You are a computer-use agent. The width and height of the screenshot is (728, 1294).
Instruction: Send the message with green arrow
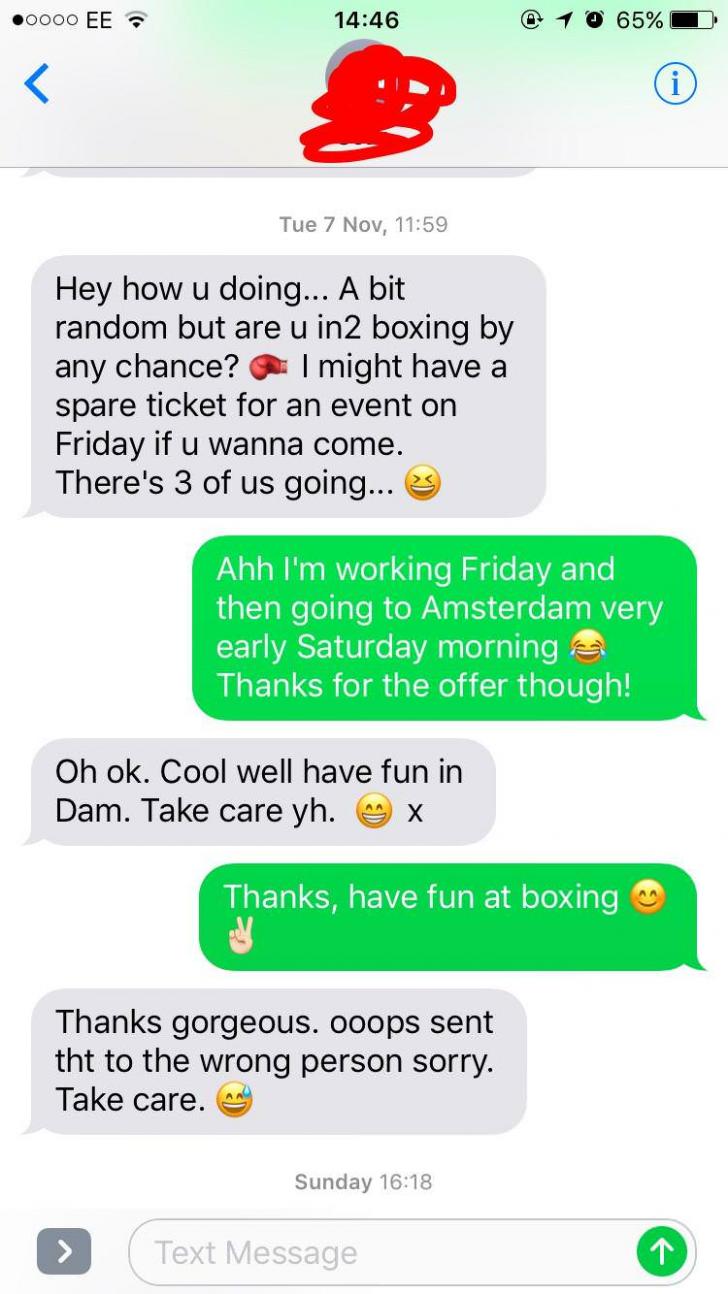662,1252
